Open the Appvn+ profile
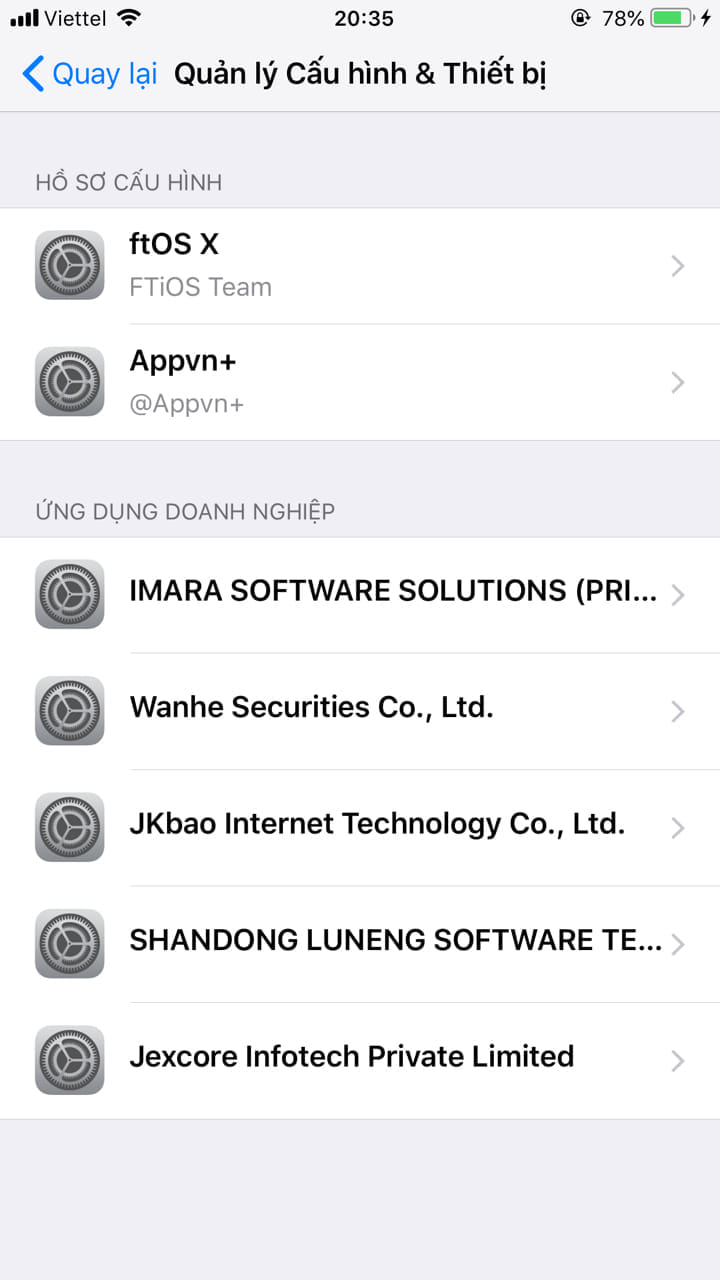The height and width of the screenshot is (1280, 720). pos(360,382)
